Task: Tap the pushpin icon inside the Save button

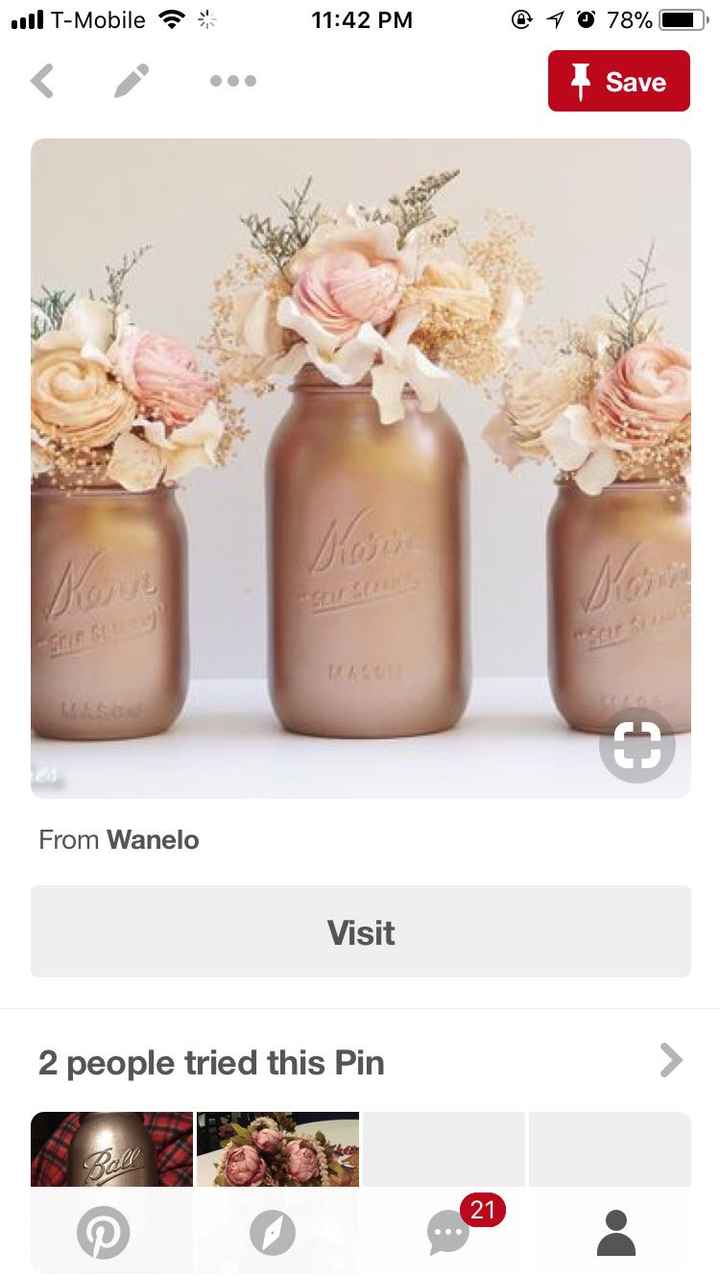Action: [x=581, y=81]
